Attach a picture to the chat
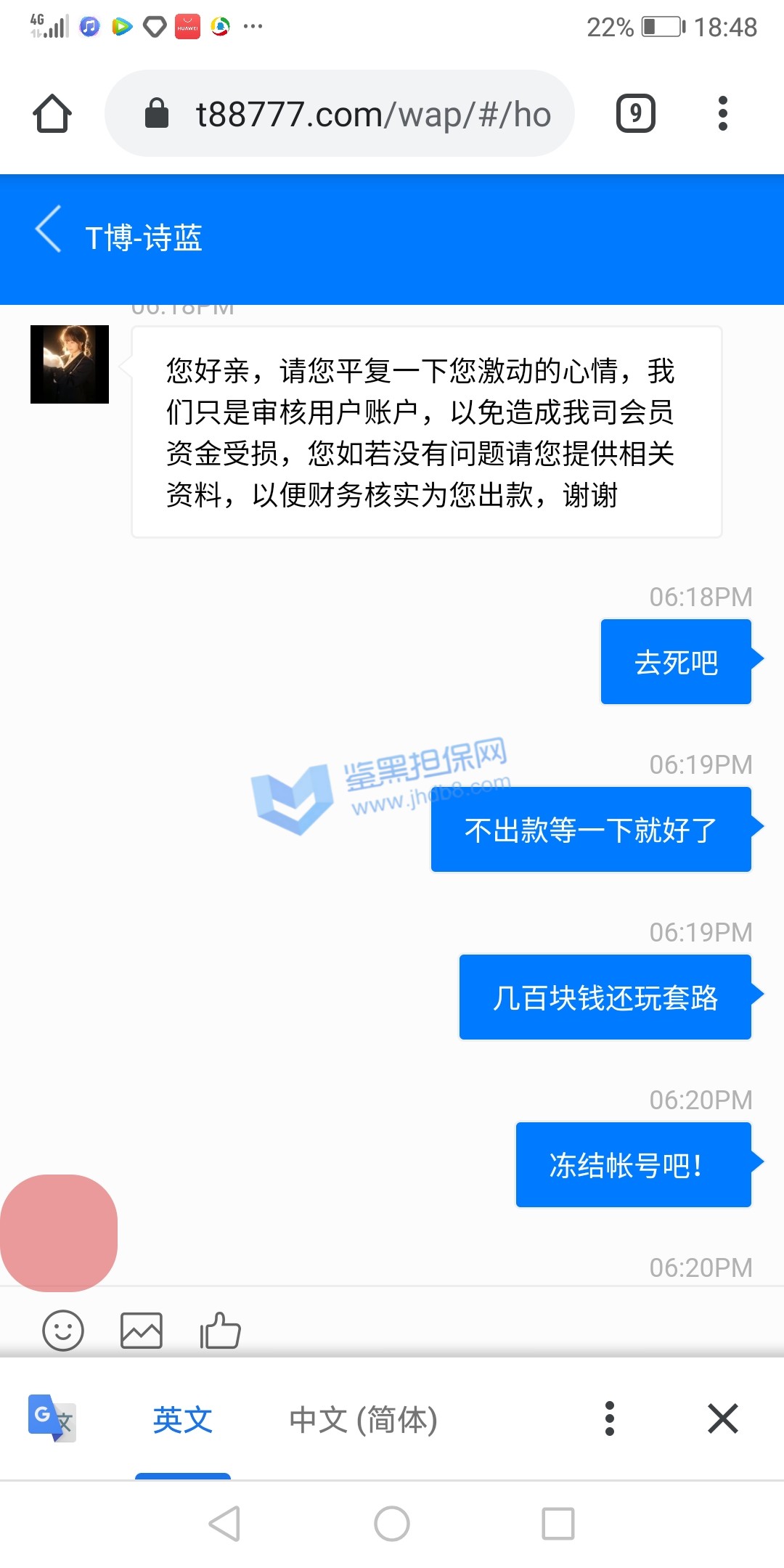Image resolution: width=784 pixels, height=1568 pixels. coord(142,1331)
